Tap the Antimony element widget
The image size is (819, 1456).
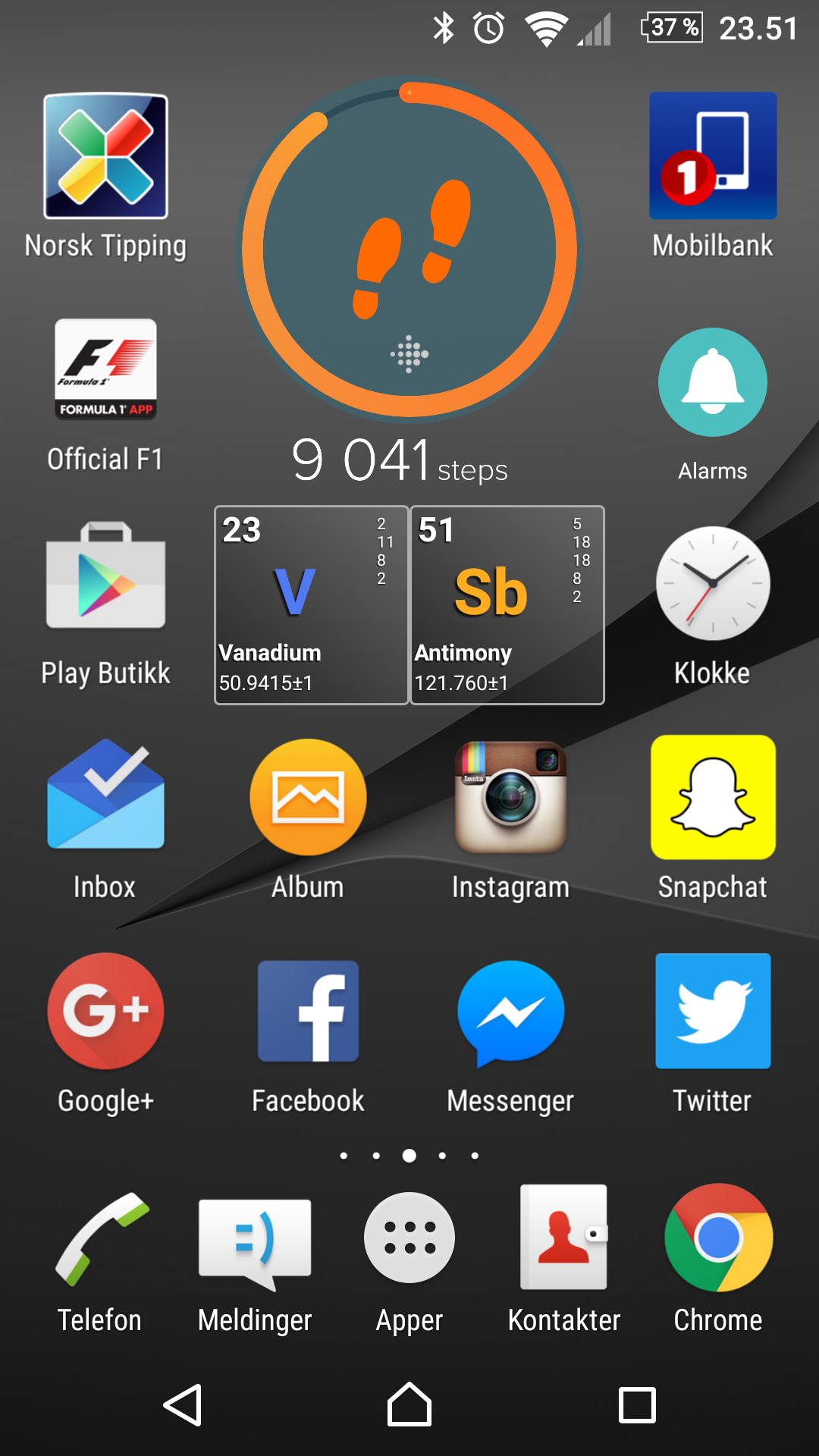click(507, 605)
